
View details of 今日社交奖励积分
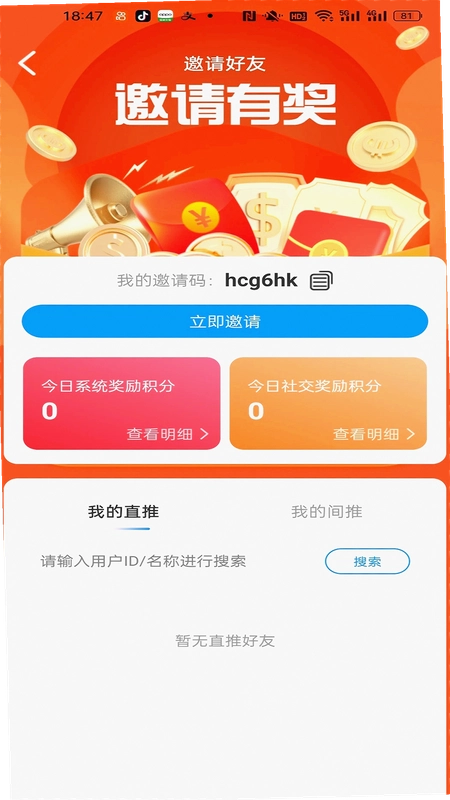pyautogui.click(x=374, y=434)
